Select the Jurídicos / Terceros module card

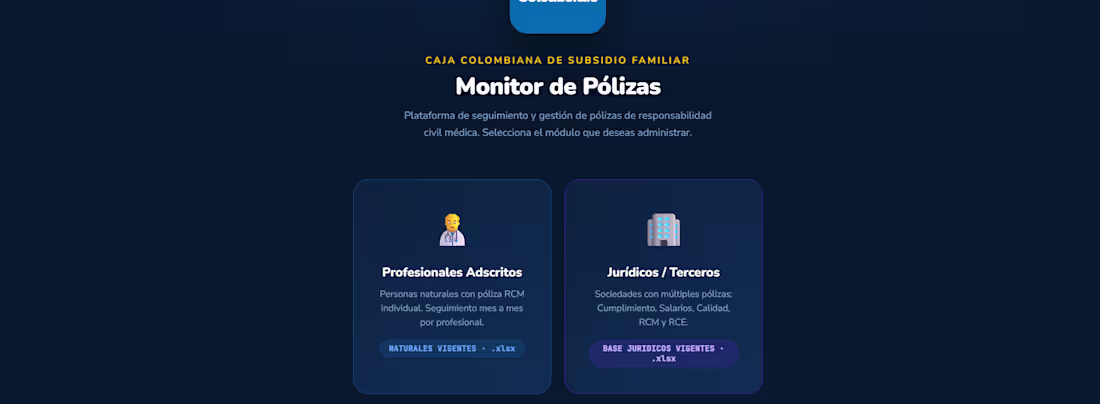(x=663, y=286)
